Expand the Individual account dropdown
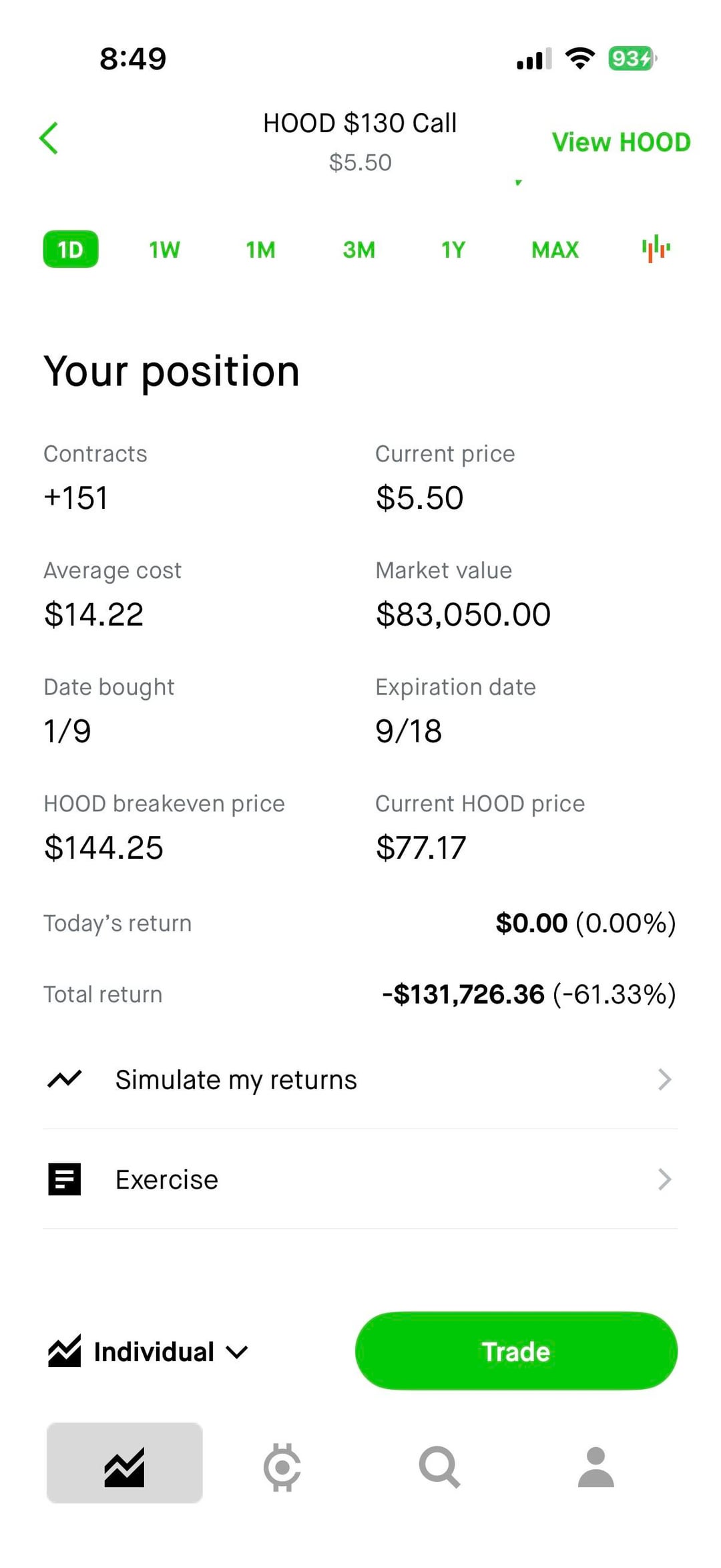The width and height of the screenshot is (721, 1568). (x=148, y=1352)
